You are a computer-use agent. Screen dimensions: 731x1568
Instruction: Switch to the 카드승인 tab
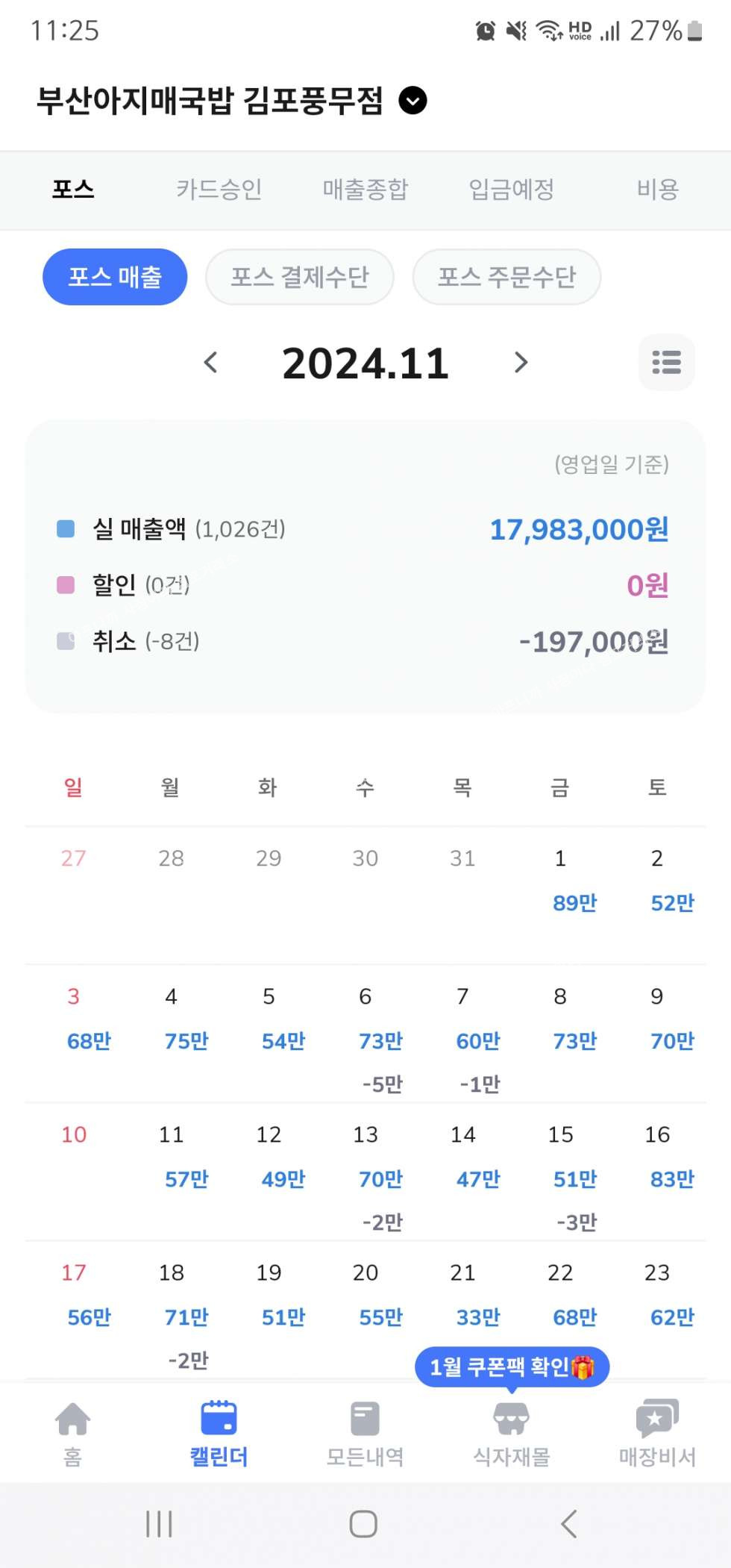(x=219, y=190)
